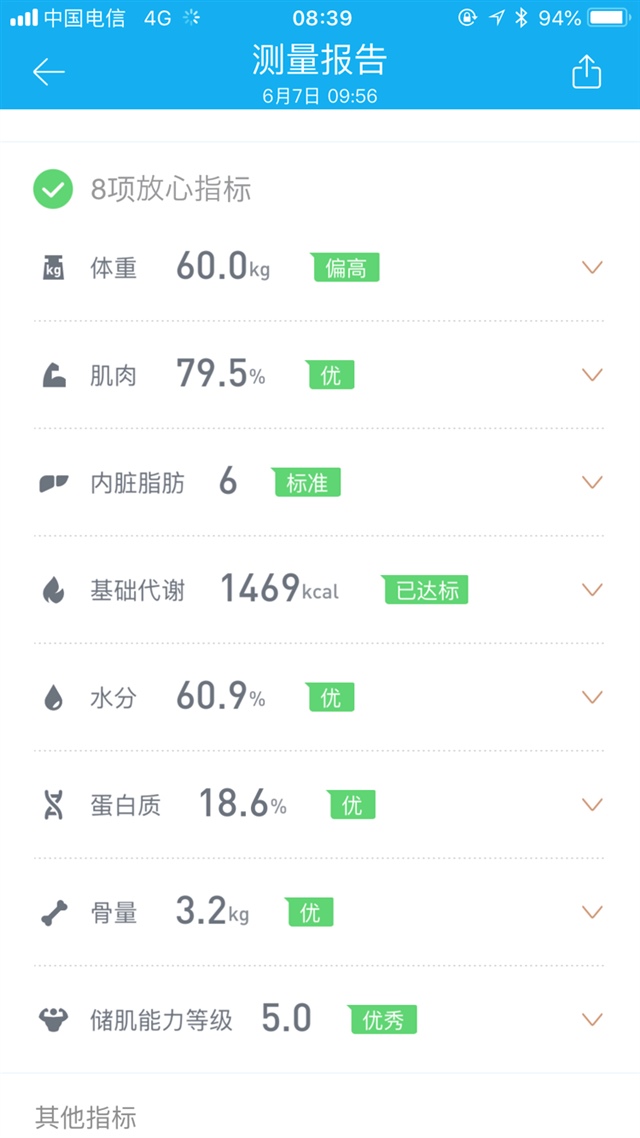Expand the 基础代谢 details row

click(592, 590)
